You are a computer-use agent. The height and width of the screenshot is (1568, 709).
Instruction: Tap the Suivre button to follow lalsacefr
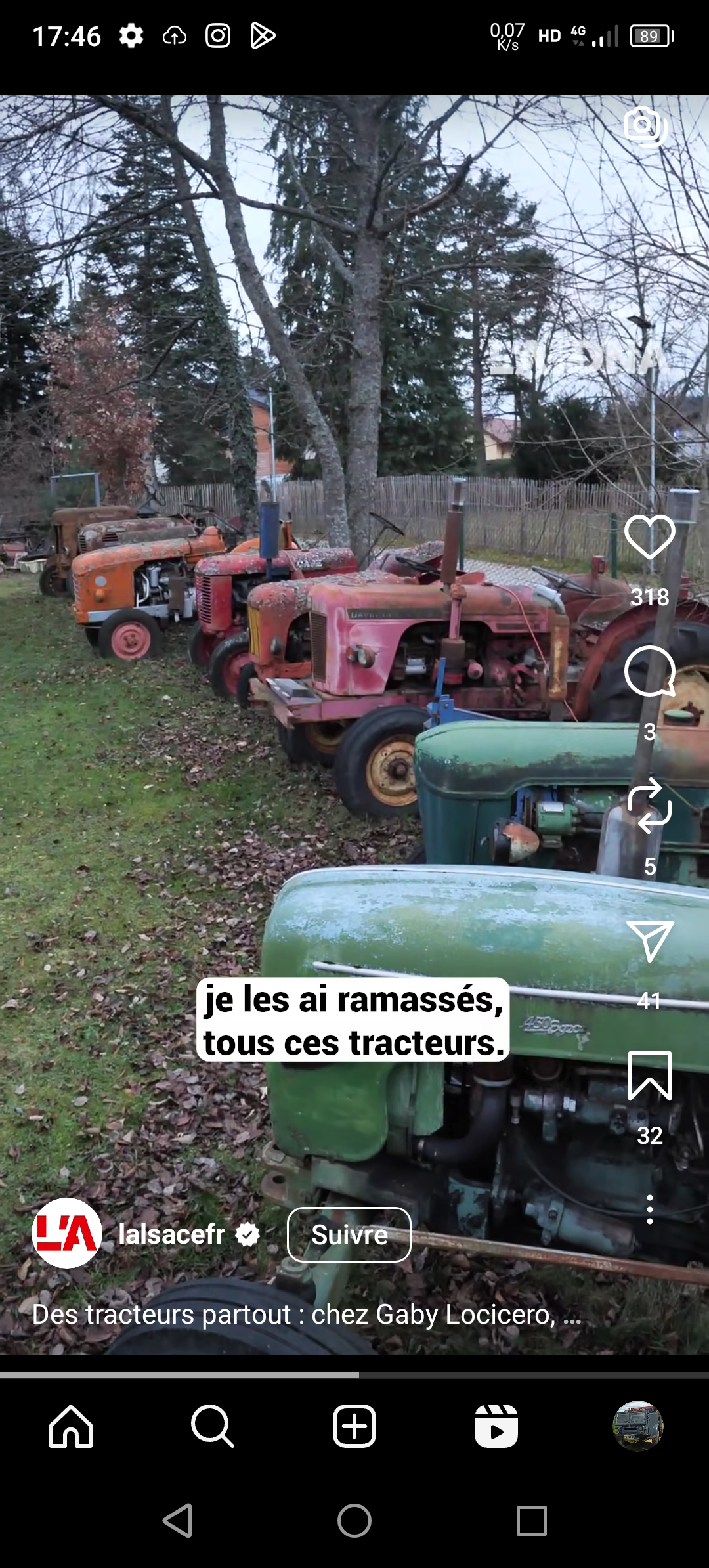click(349, 1235)
